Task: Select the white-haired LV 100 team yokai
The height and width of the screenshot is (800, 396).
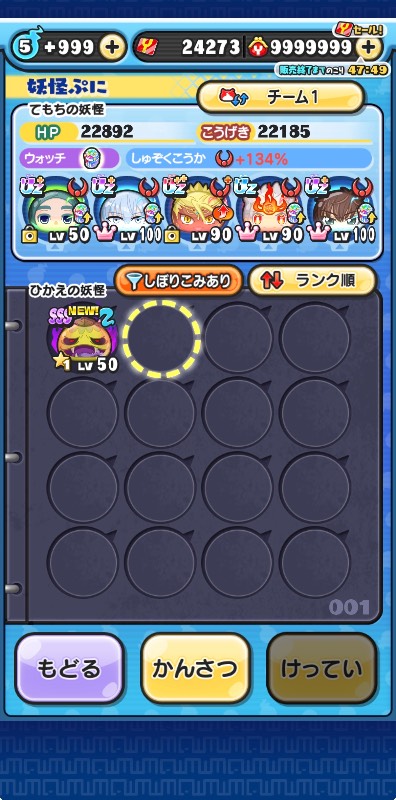Action: (x=127, y=210)
